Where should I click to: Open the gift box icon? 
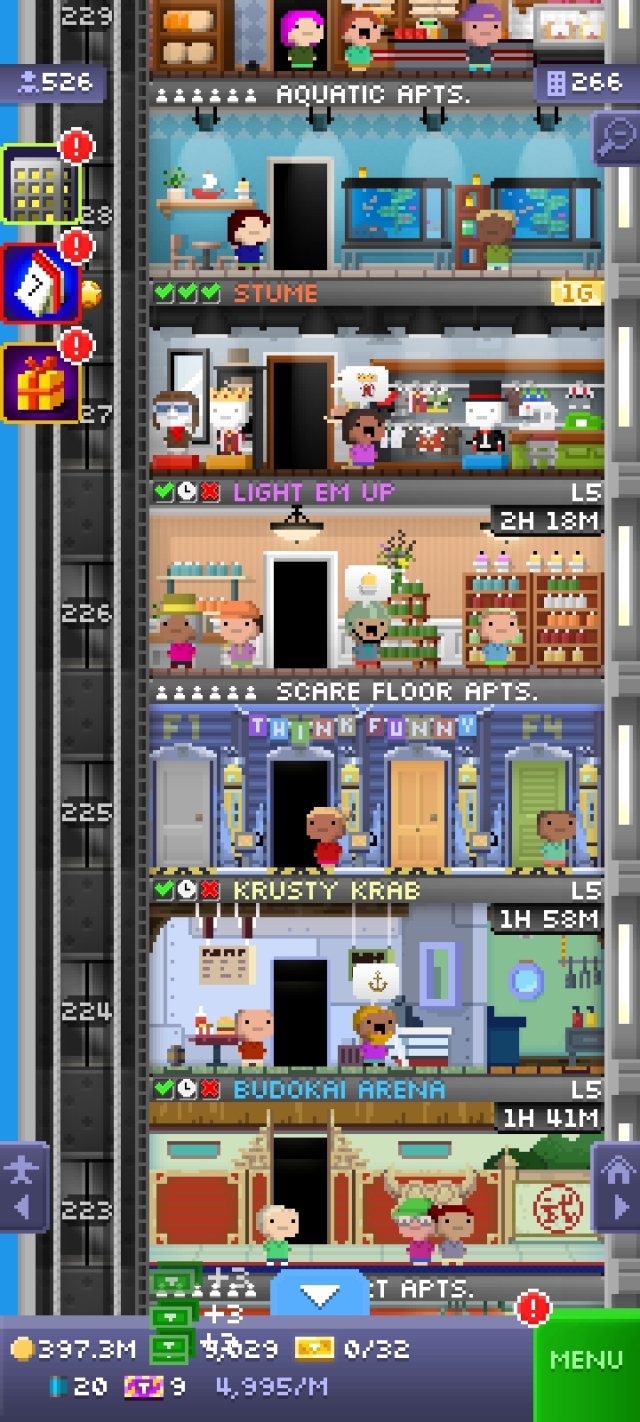click(40, 383)
